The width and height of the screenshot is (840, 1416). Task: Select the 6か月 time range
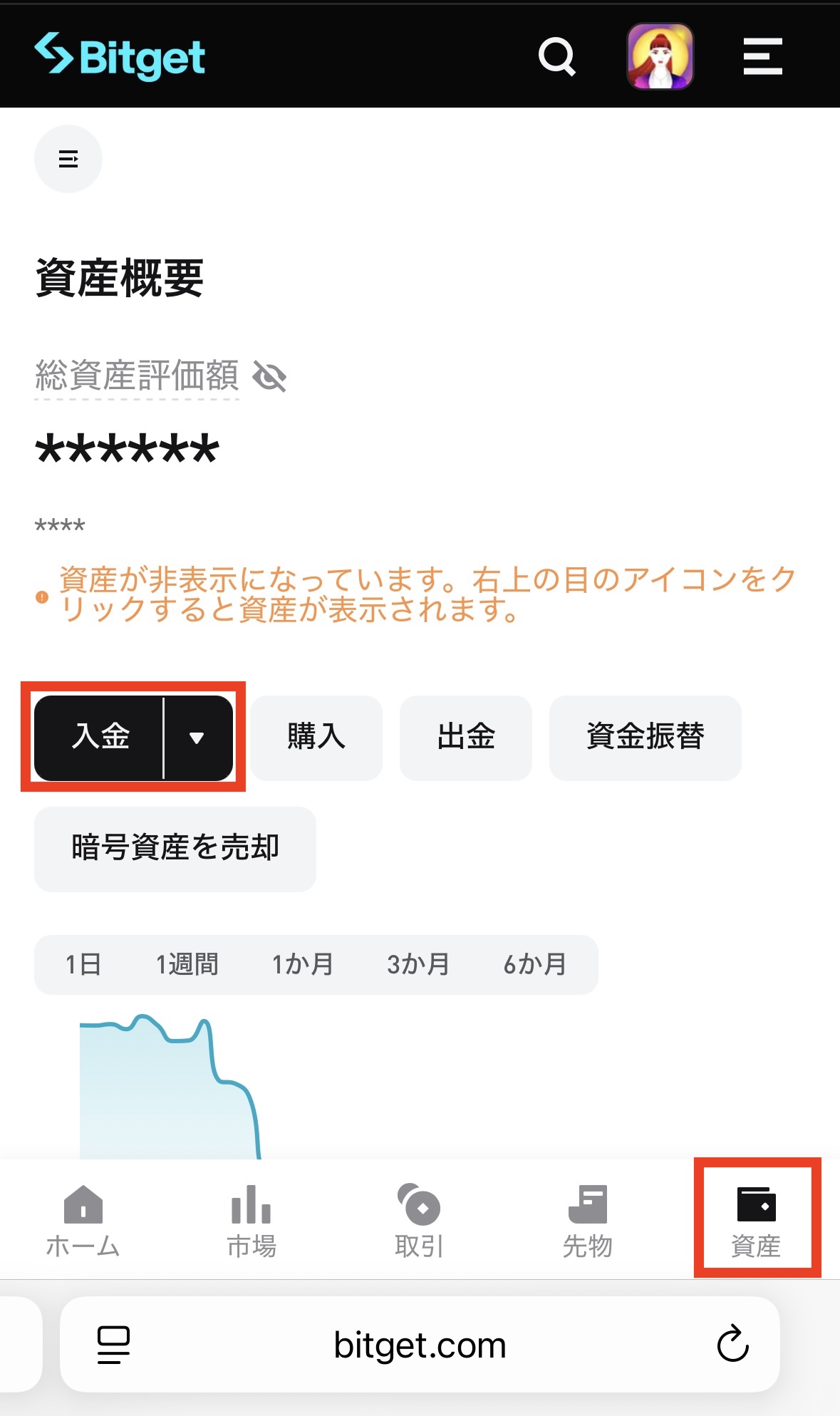[x=534, y=964]
